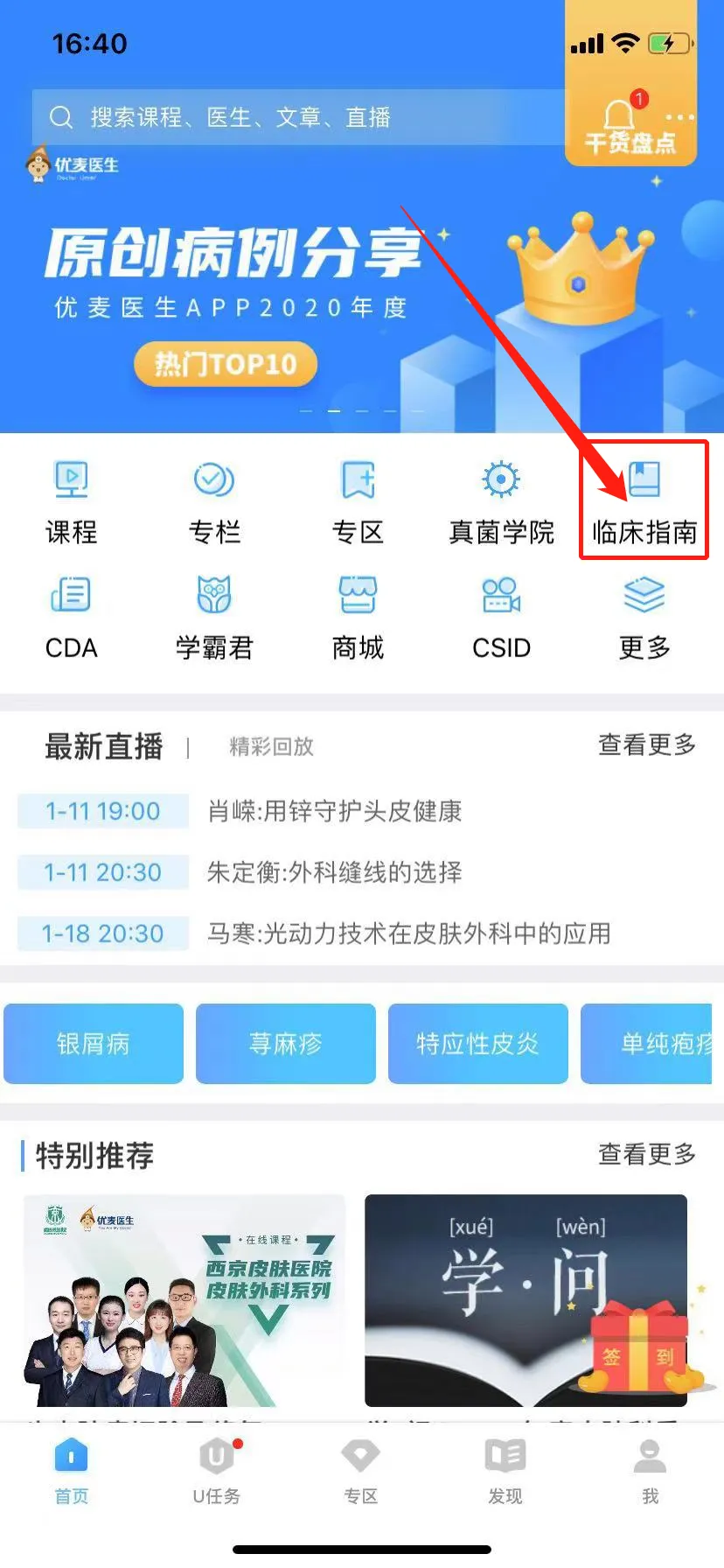Screen dimensions: 724x1568
Task: Switch to the U任务 tab
Action: click(x=216, y=1470)
